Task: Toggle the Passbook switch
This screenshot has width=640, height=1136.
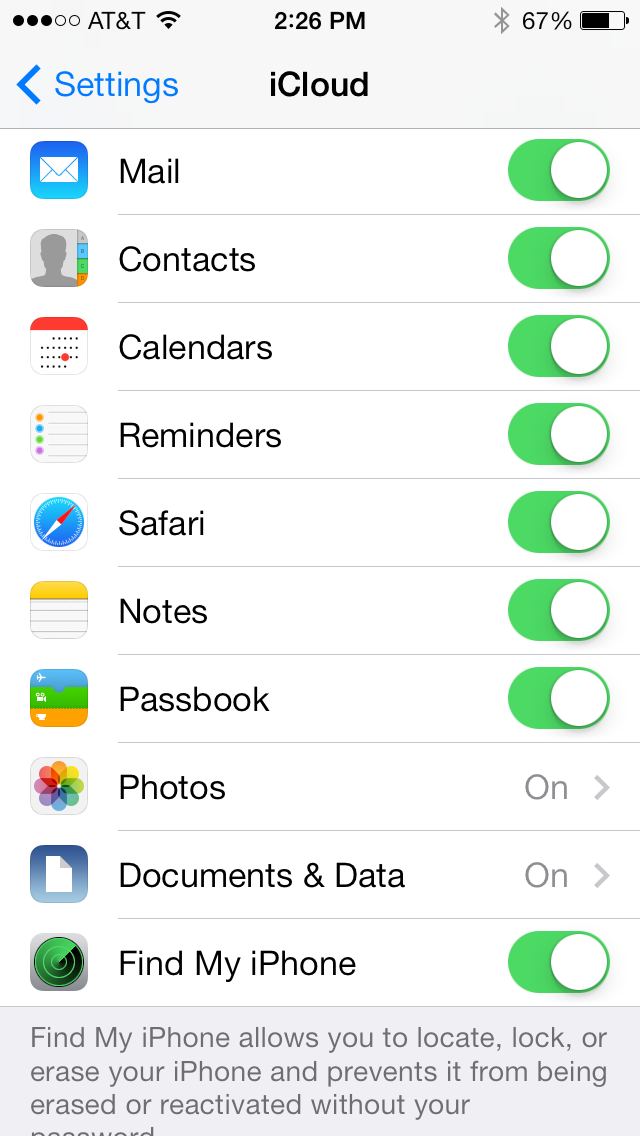Action: [559, 698]
